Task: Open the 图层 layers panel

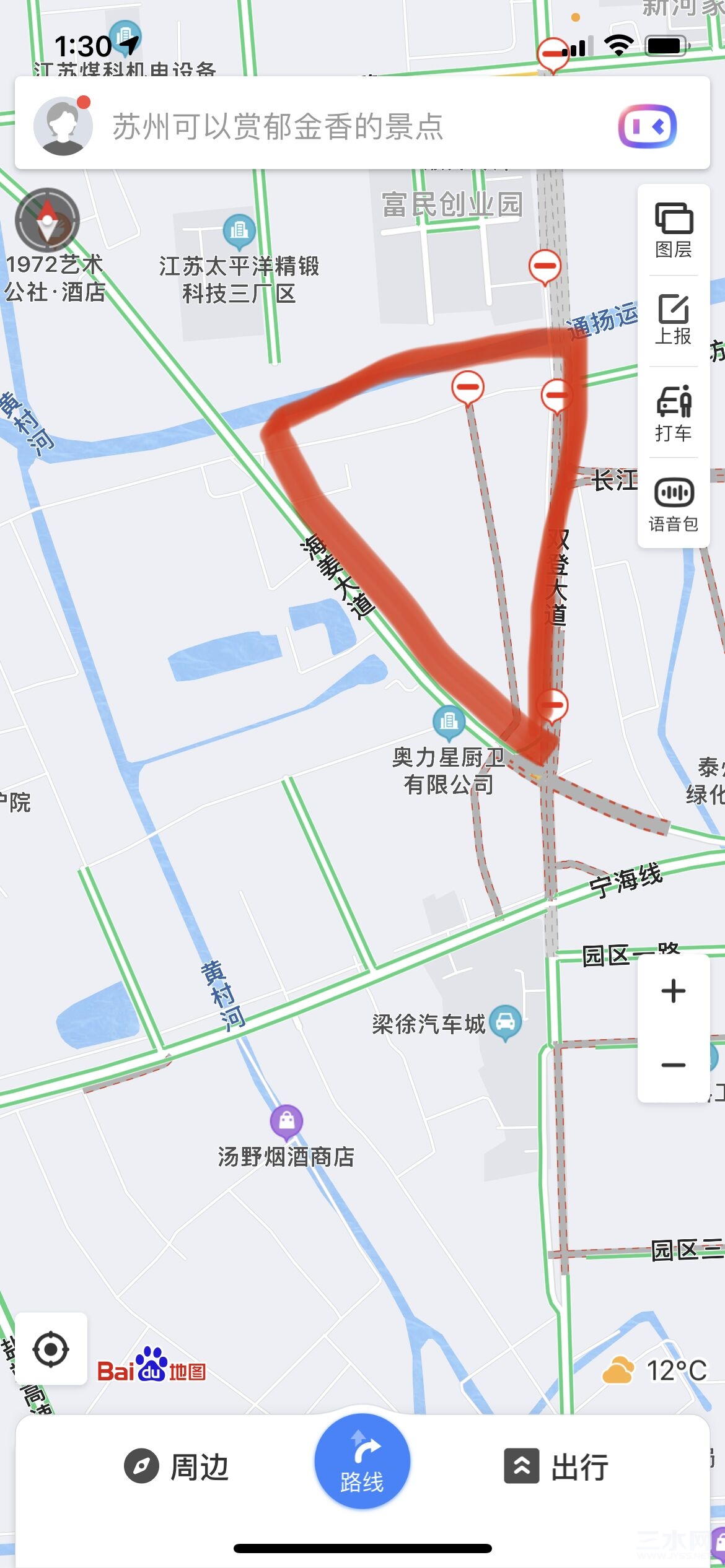Action: [x=674, y=230]
